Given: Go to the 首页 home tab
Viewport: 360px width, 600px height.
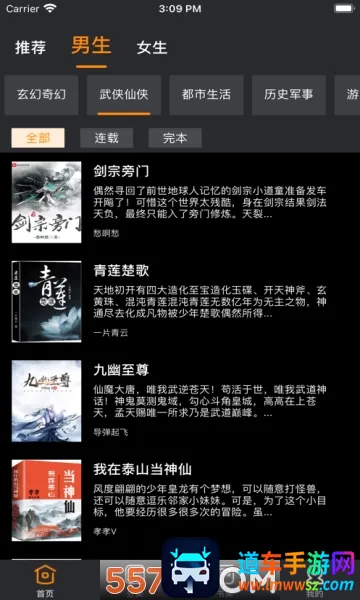Looking at the screenshot, I should coord(45,581).
